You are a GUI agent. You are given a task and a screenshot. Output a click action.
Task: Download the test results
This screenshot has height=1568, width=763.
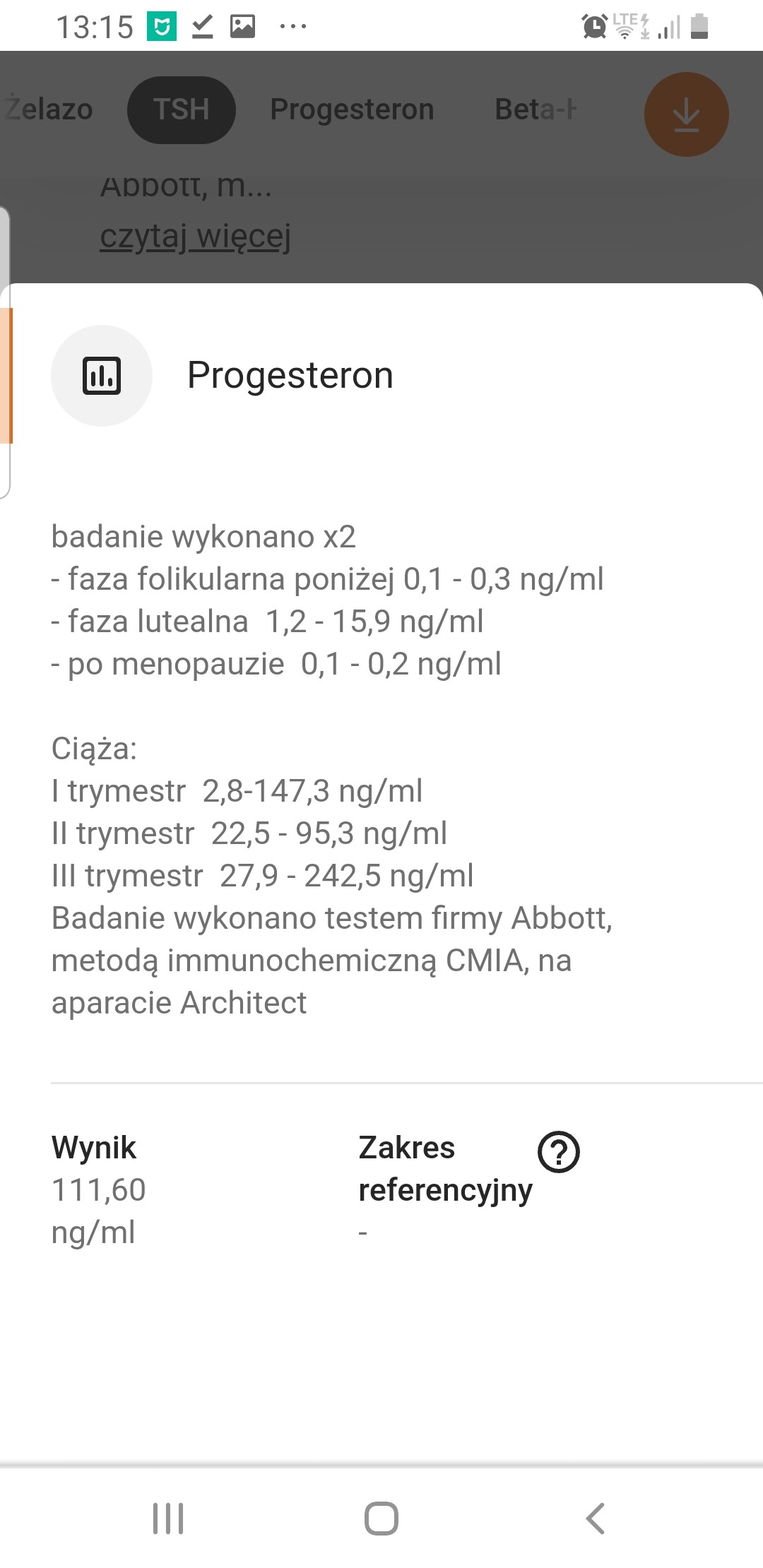point(686,114)
